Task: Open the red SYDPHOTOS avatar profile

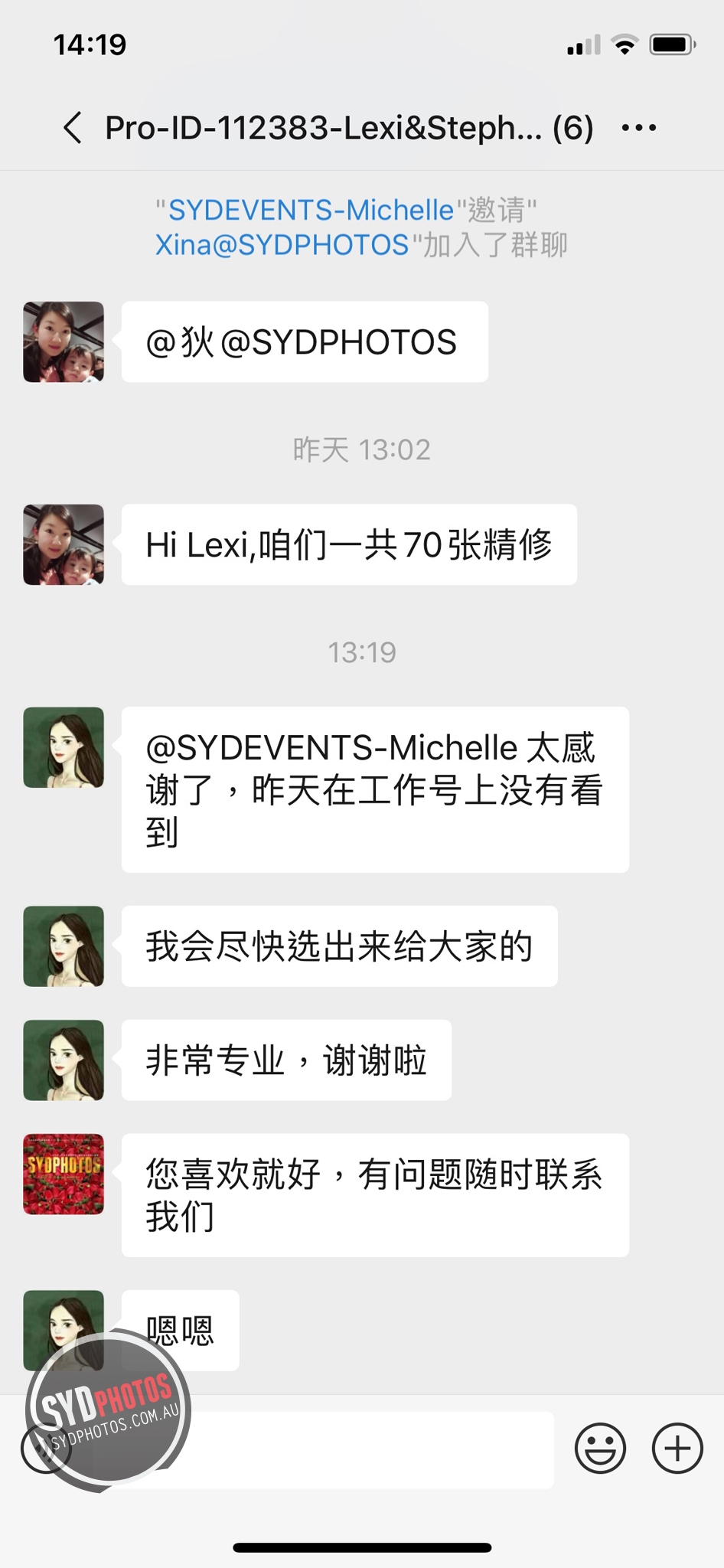Action: click(x=64, y=1174)
